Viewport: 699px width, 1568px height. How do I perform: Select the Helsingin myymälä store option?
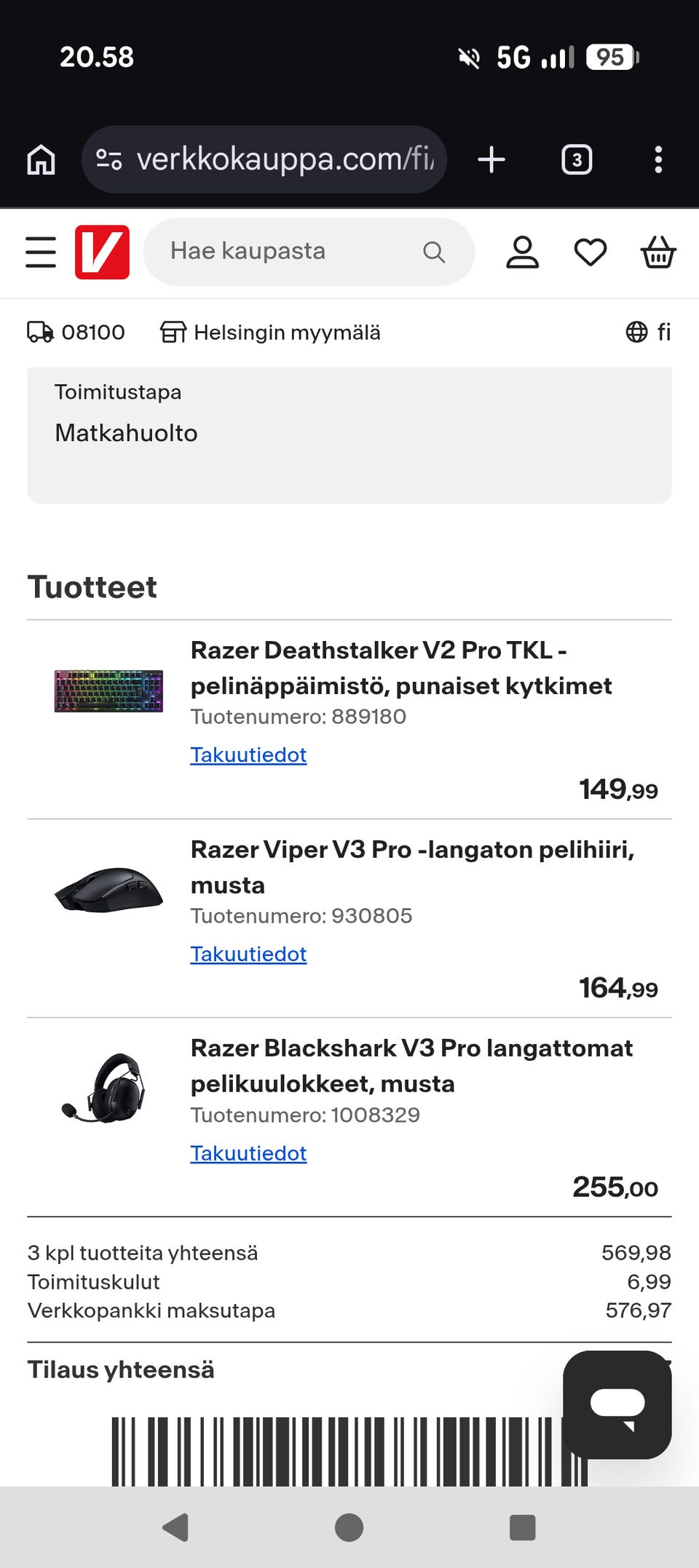pyautogui.click(x=270, y=333)
